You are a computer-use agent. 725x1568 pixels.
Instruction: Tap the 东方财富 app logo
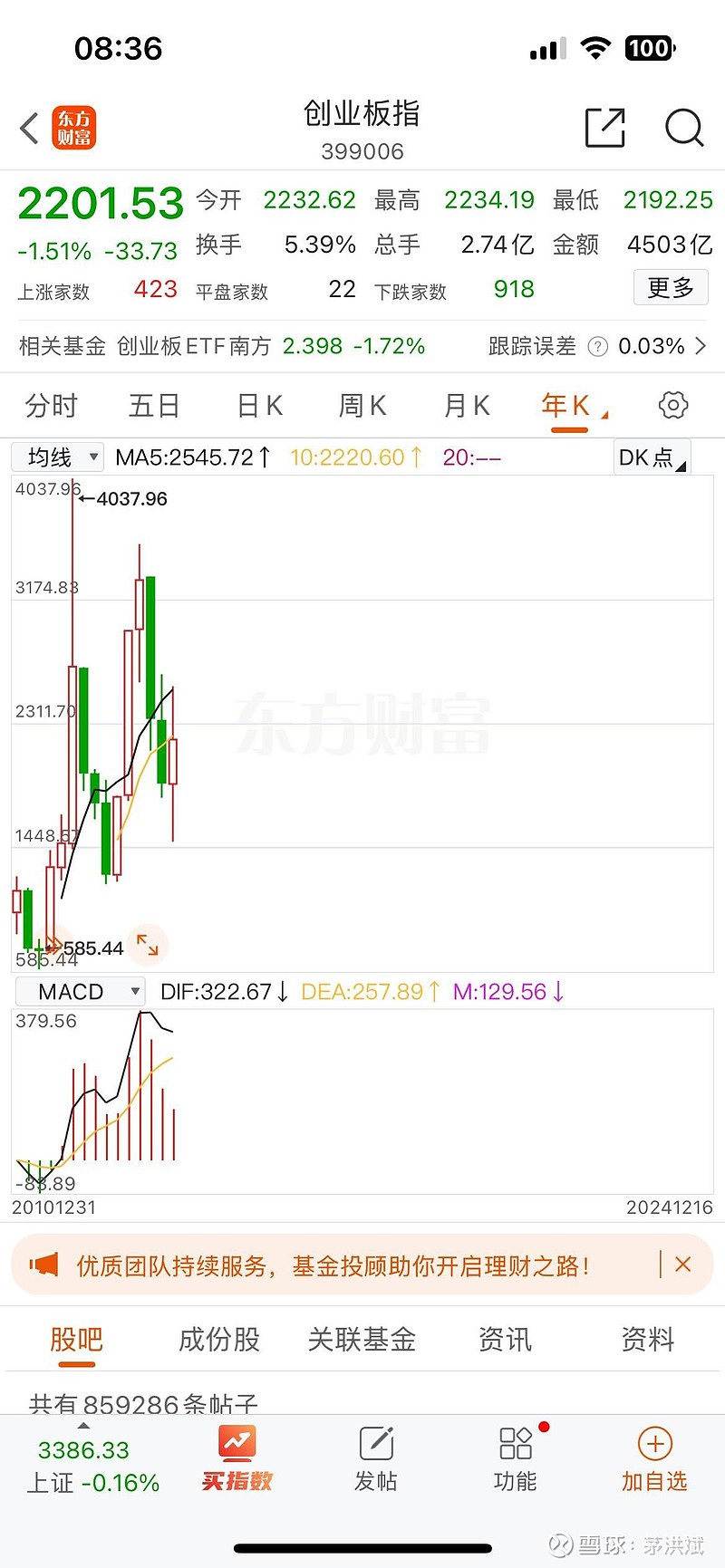pos(75,128)
